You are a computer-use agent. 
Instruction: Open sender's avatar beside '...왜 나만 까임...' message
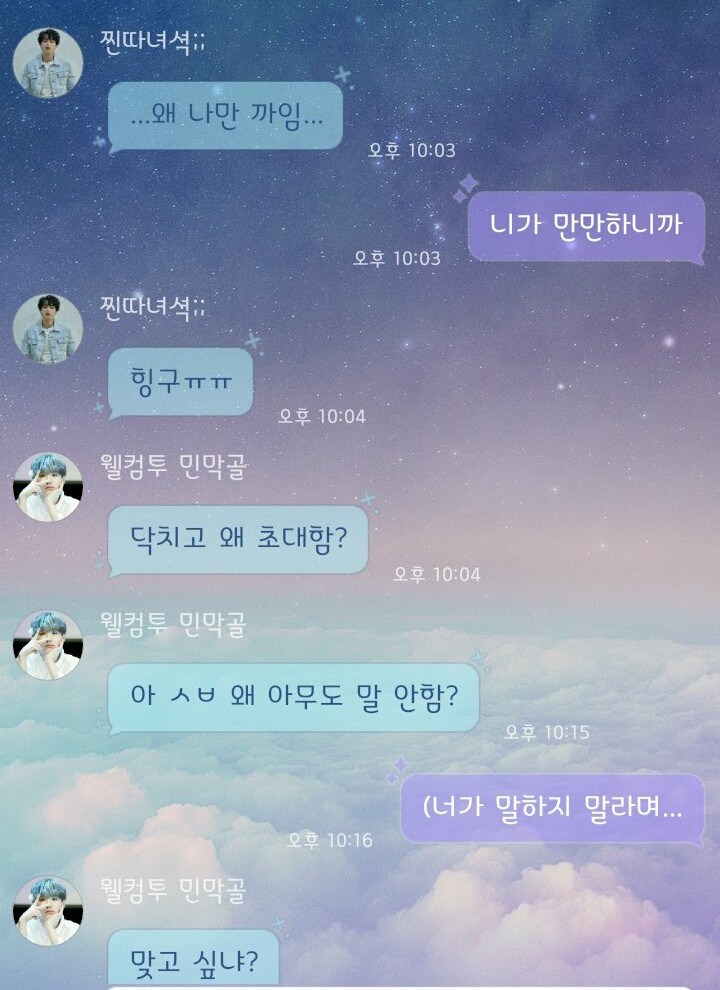pyautogui.click(x=47, y=63)
